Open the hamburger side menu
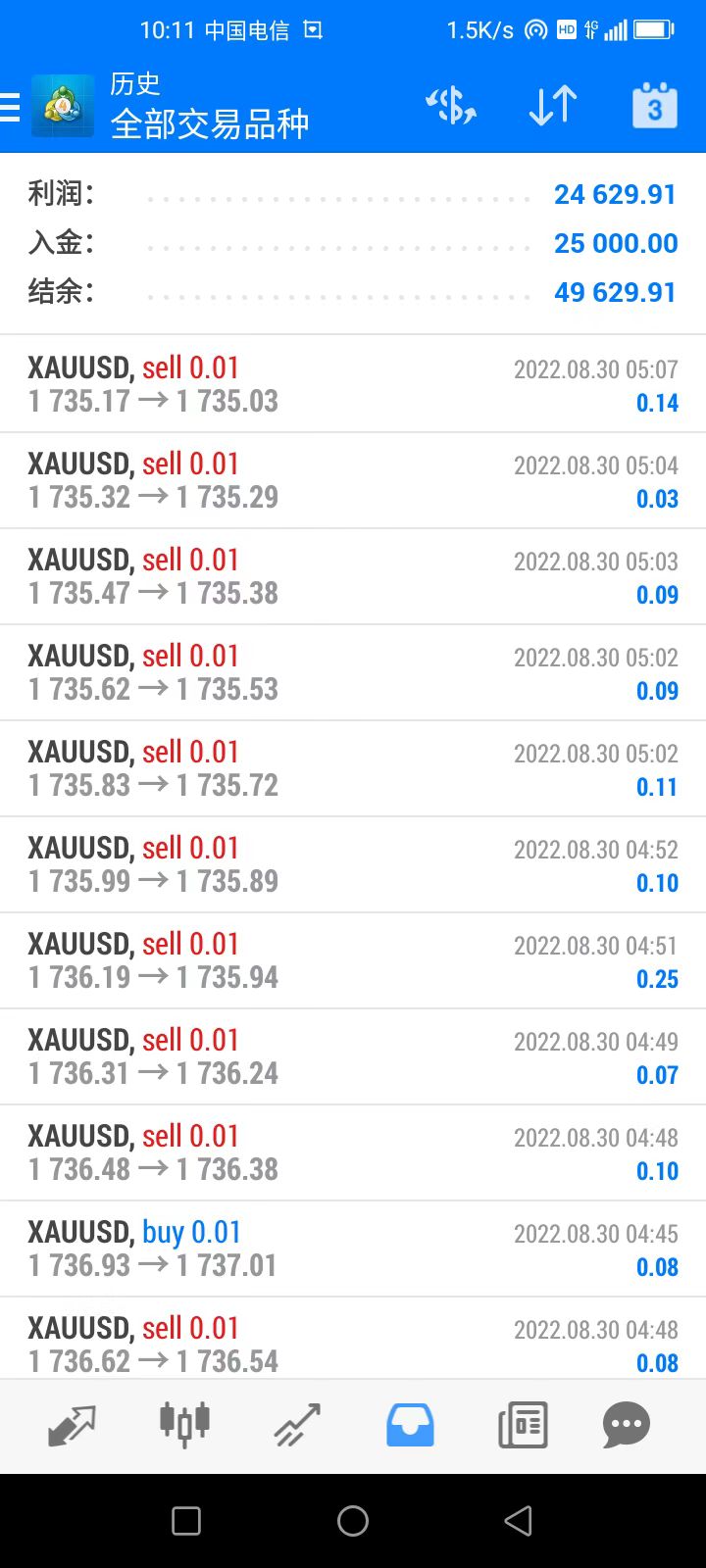706x1568 pixels. coord(12,106)
